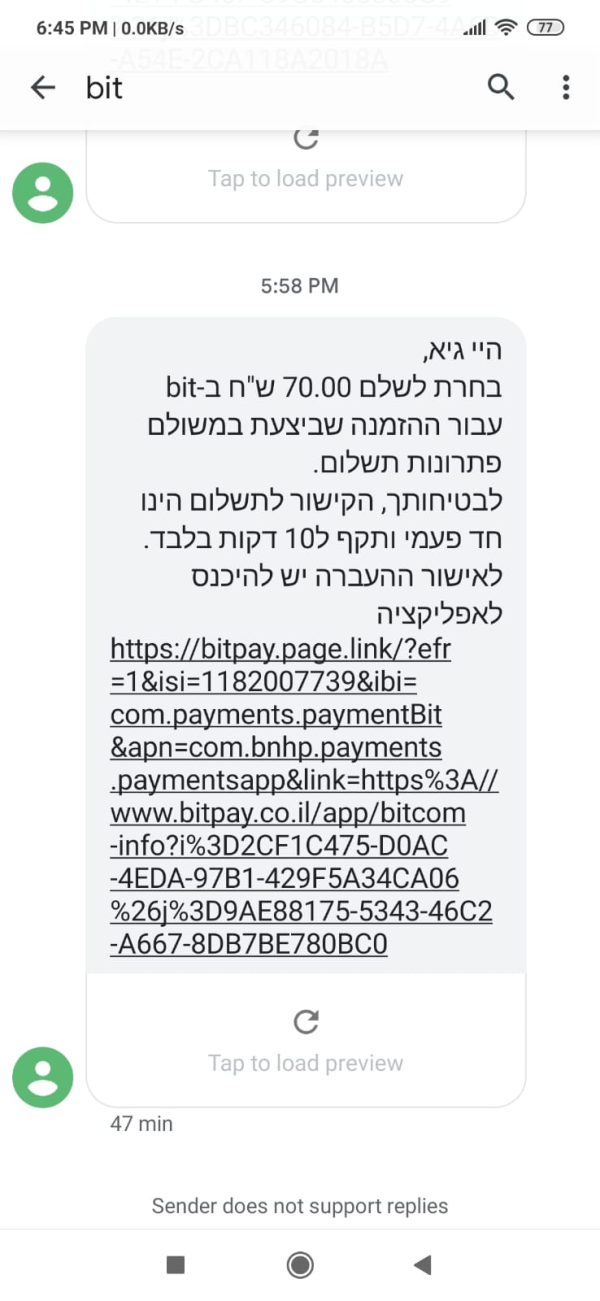Go back using the arrow beside bit
600x1301 pixels.
(x=43, y=88)
